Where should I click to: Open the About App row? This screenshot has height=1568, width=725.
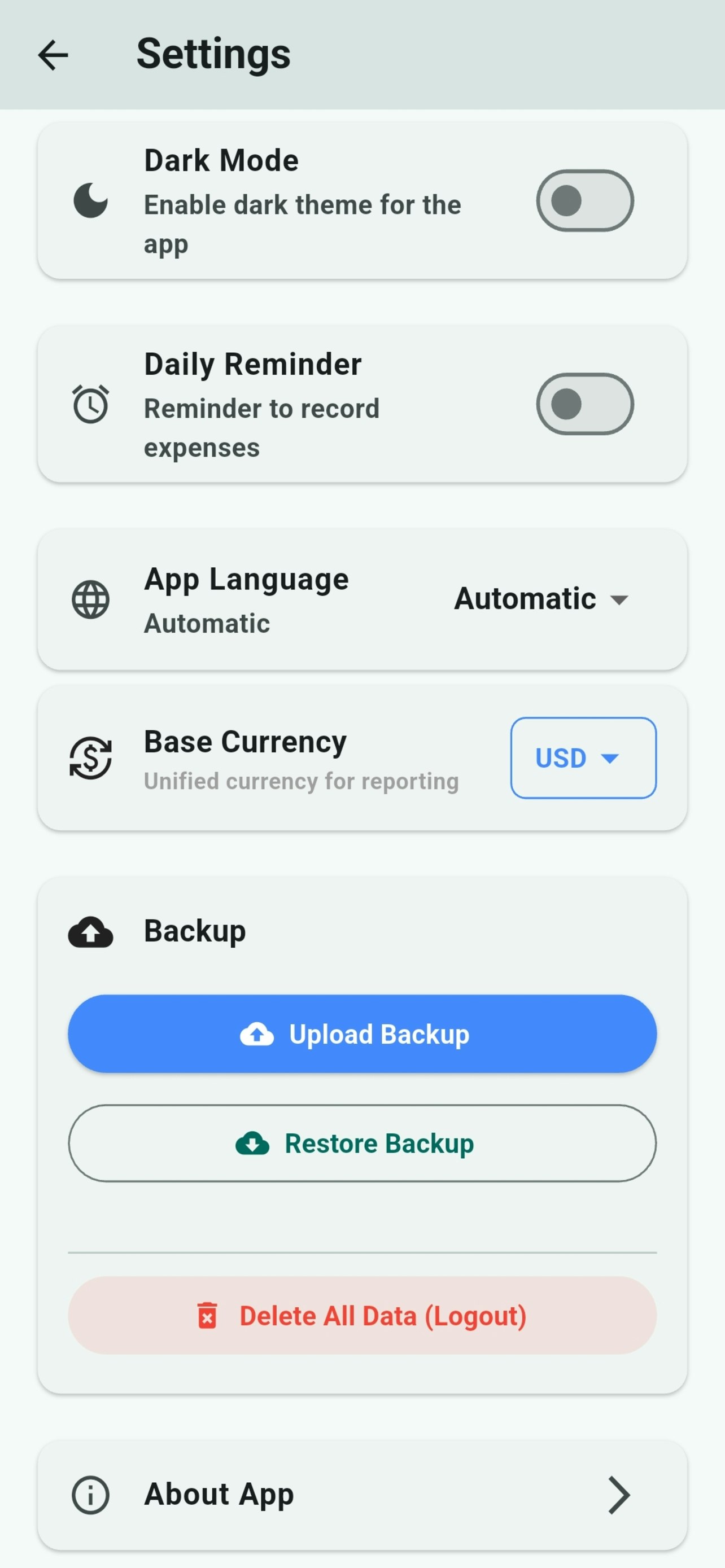tap(362, 1495)
